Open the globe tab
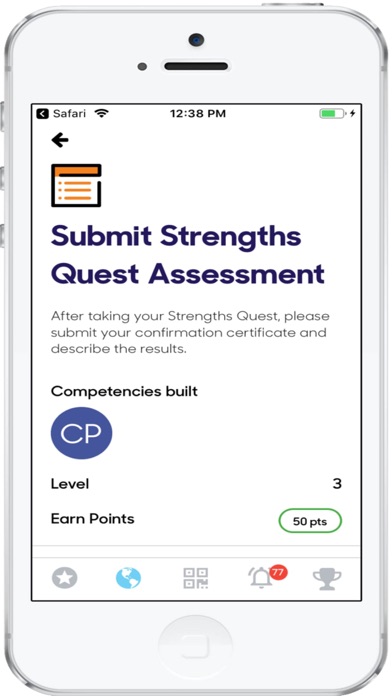 coord(128,578)
